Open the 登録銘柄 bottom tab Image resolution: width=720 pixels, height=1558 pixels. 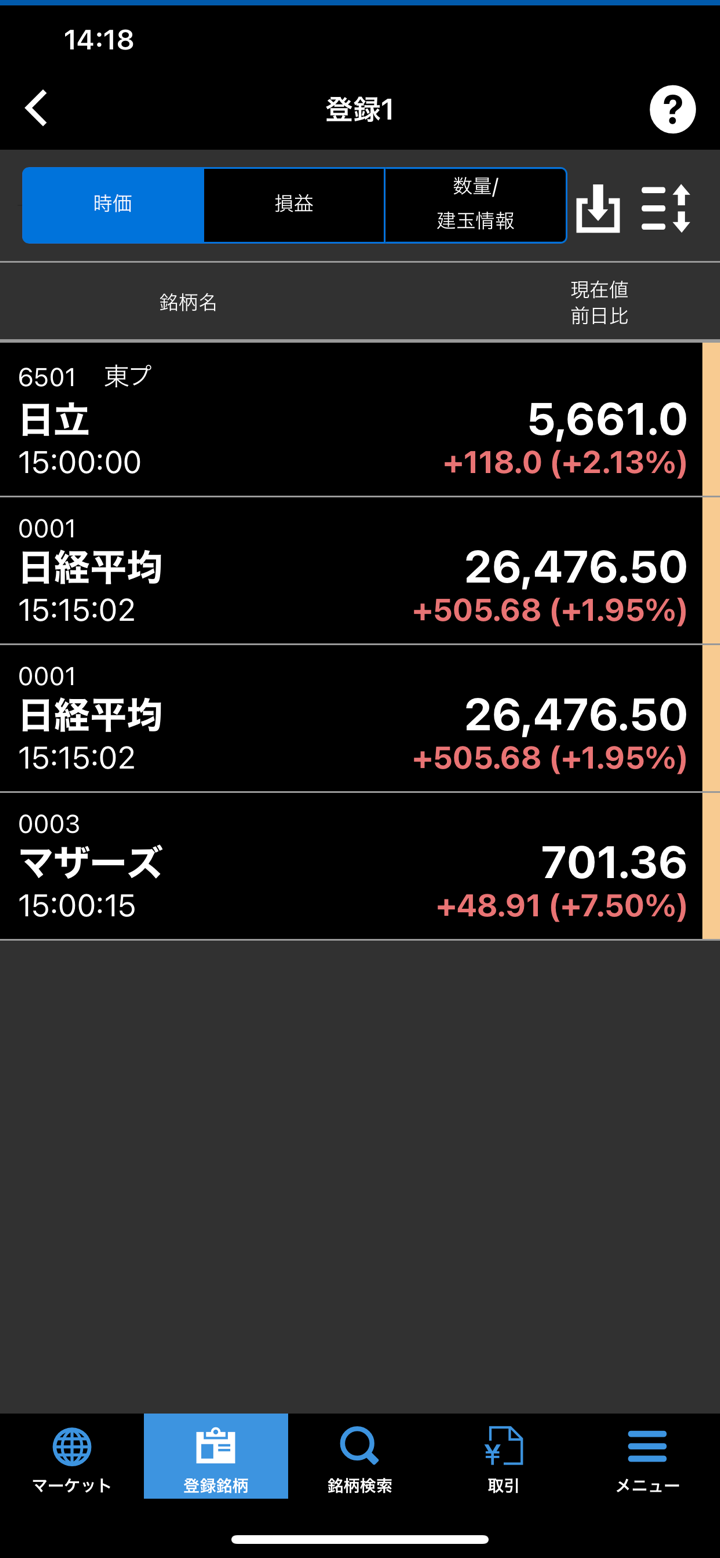pos(216,1458)
